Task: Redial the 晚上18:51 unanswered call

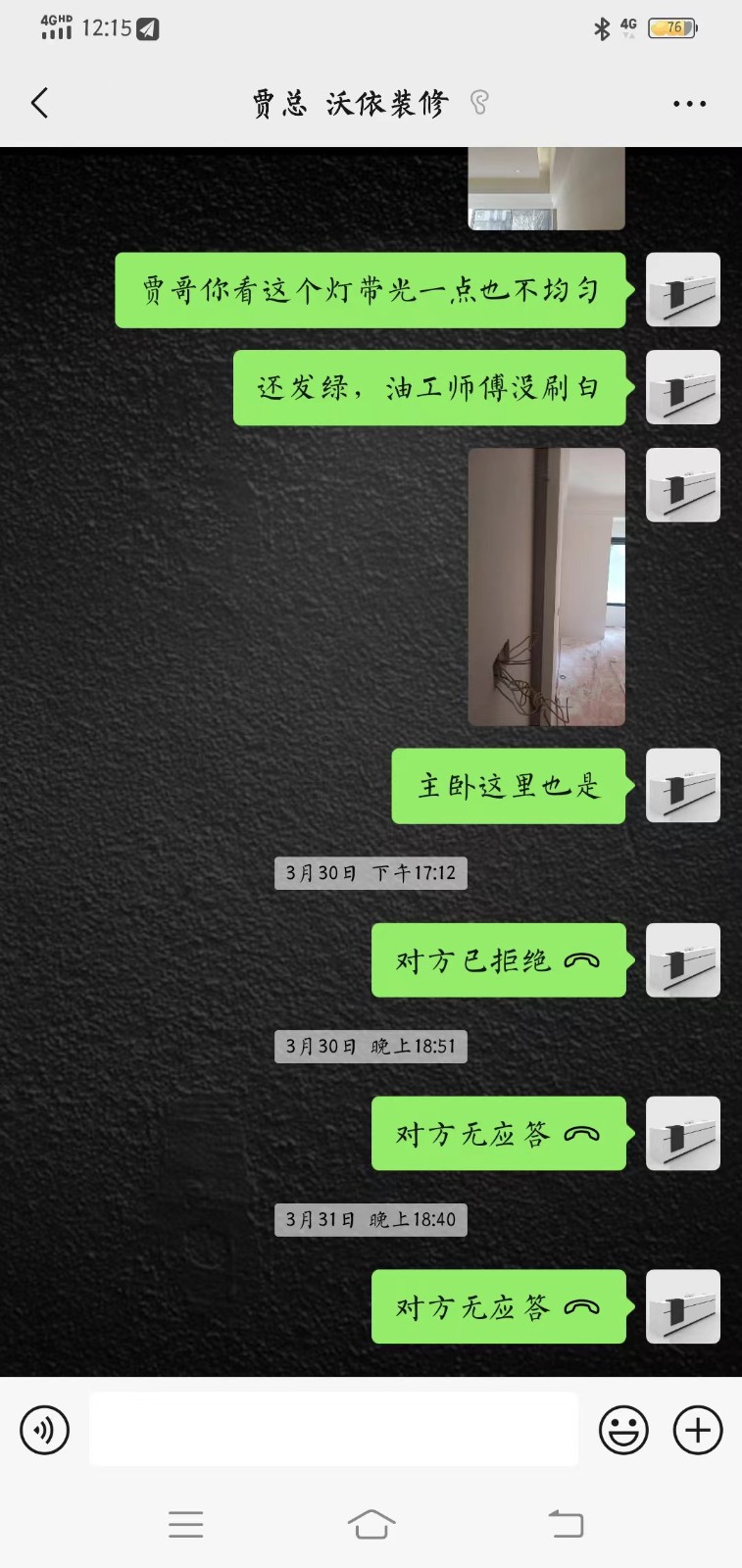Action: pos(498,1134)
